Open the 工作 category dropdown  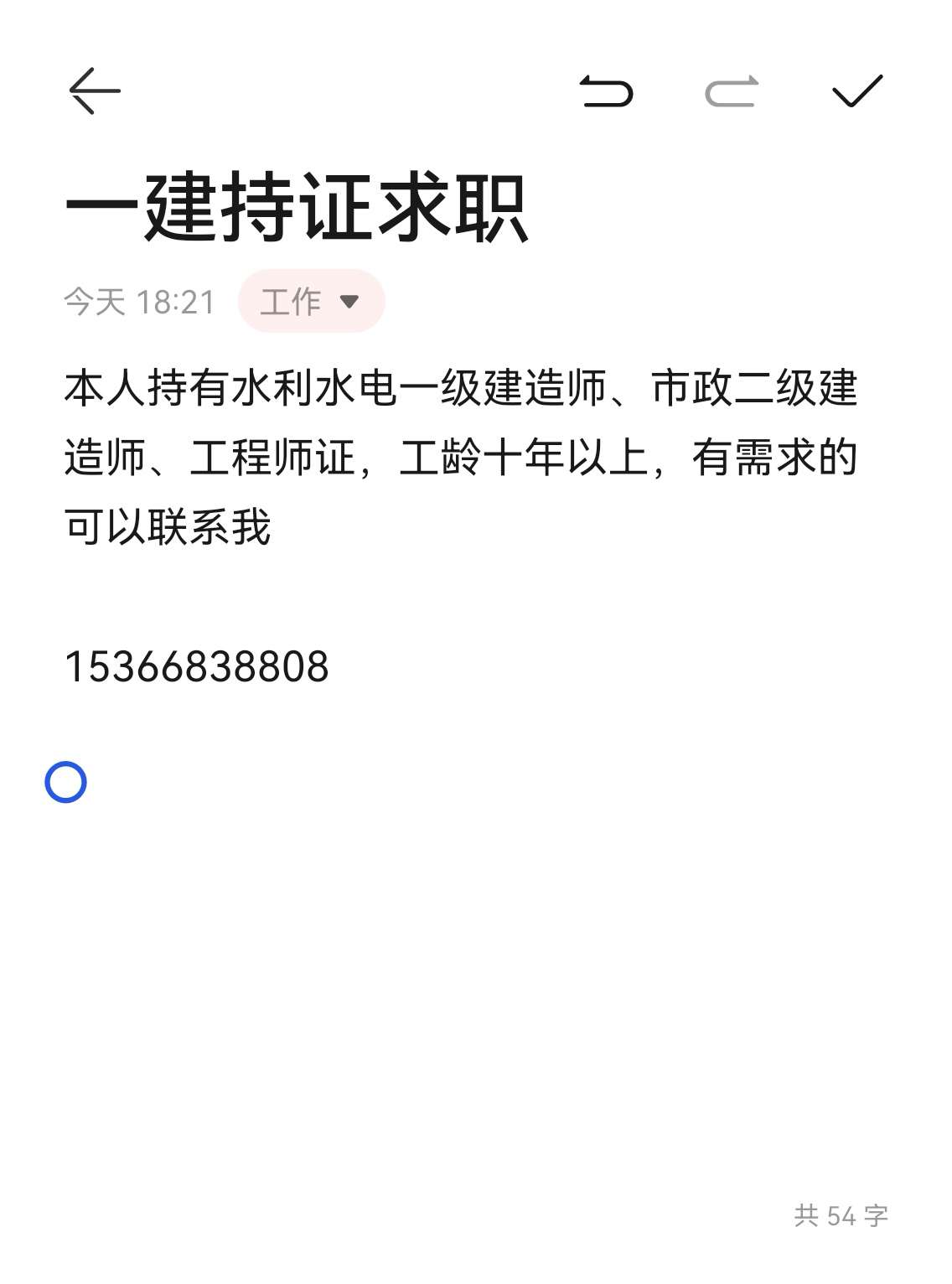(311, 301)
